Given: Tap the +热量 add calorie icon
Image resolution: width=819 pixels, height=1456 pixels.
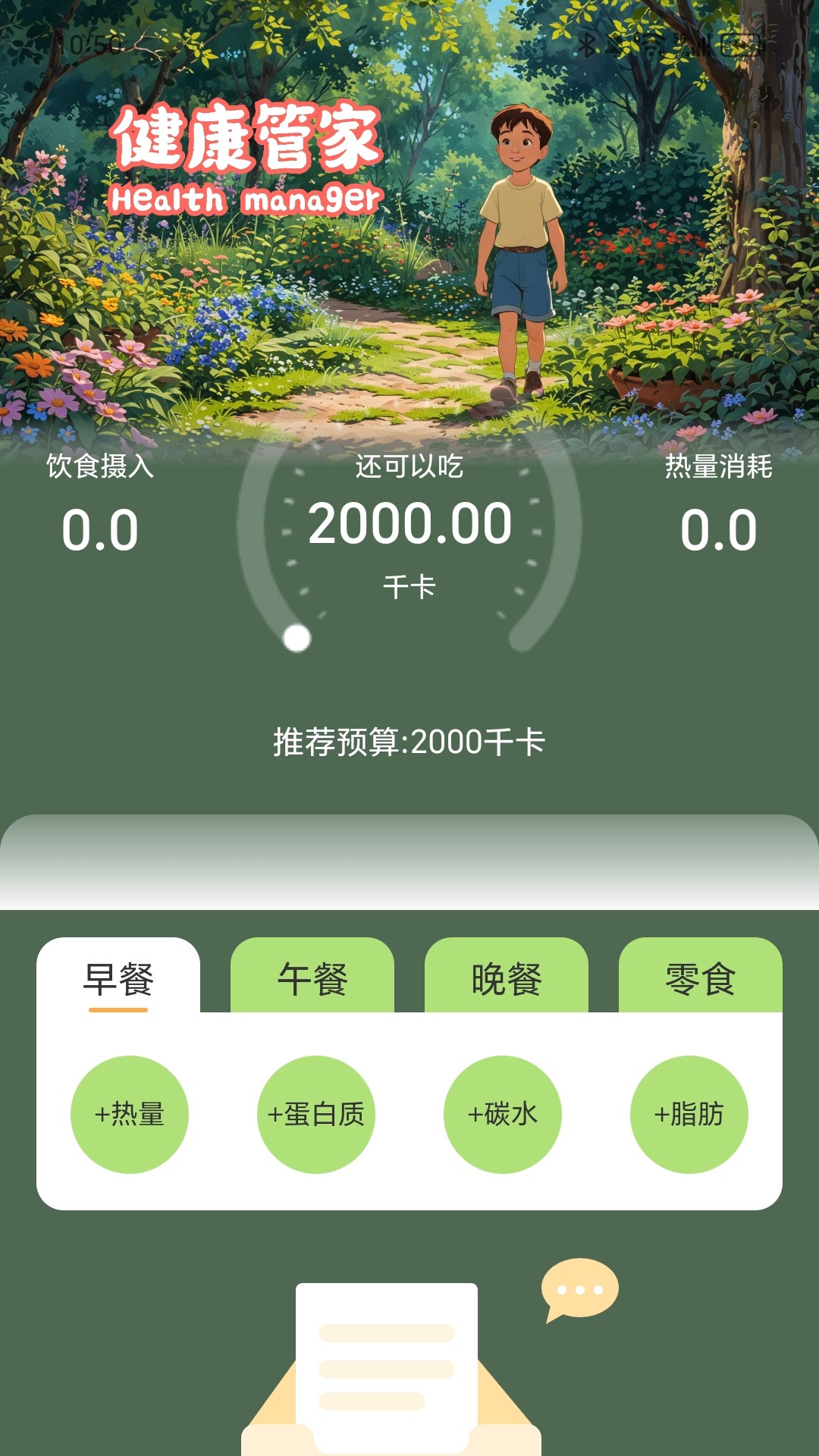Looking at the screenshot, I should click(x=127, y=1116).
